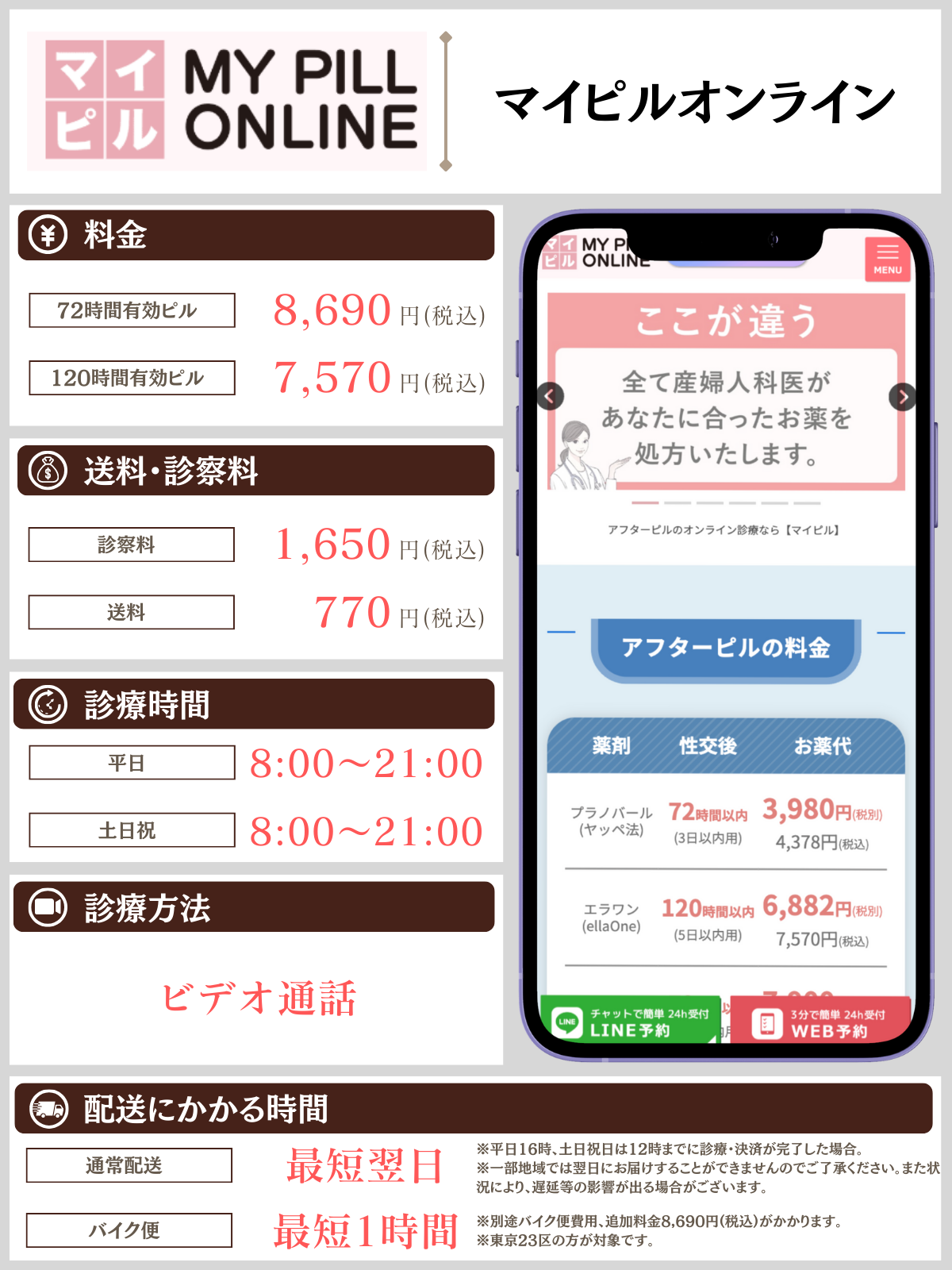Select the first carousel indicator dot
952x1270 pixels.
coord(645,502)
